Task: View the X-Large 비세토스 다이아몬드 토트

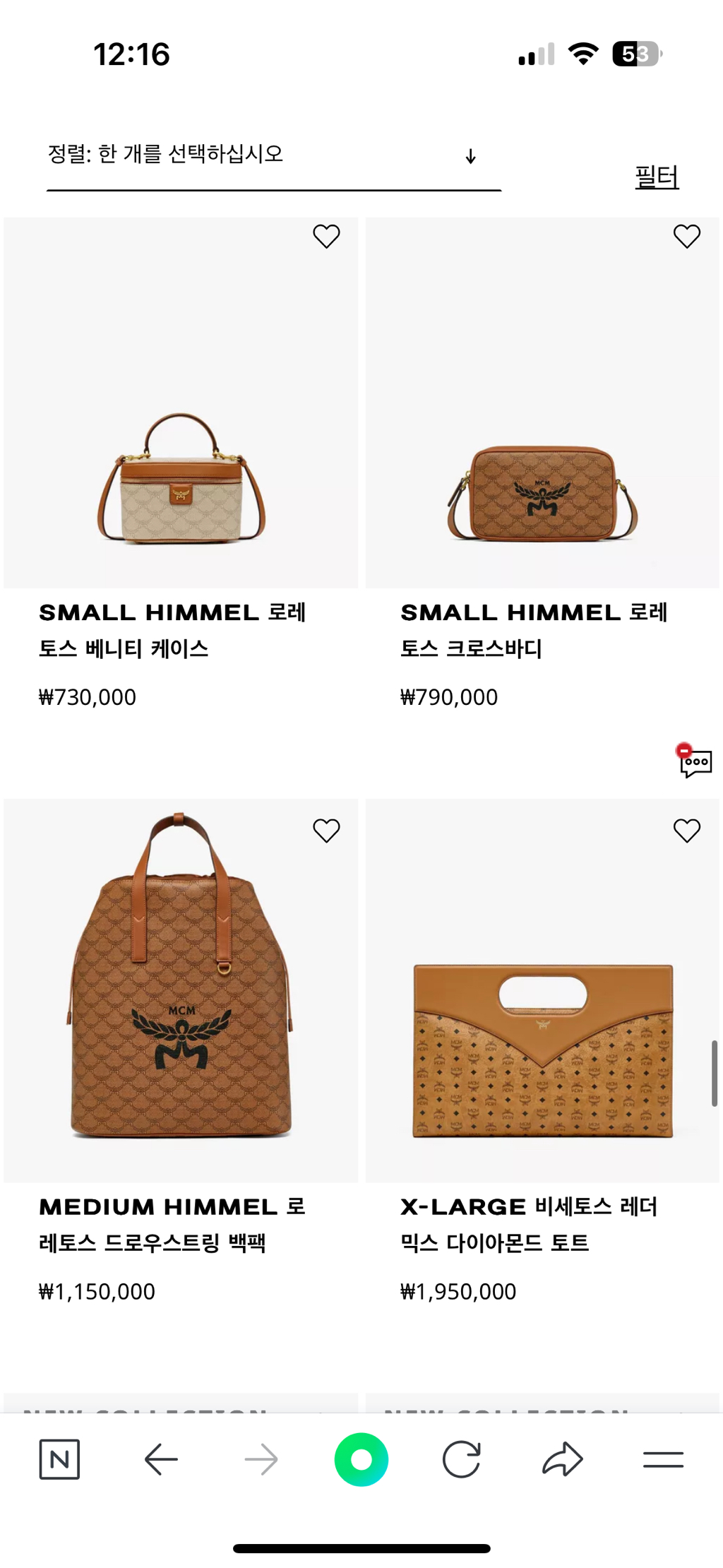Action: 542,990
